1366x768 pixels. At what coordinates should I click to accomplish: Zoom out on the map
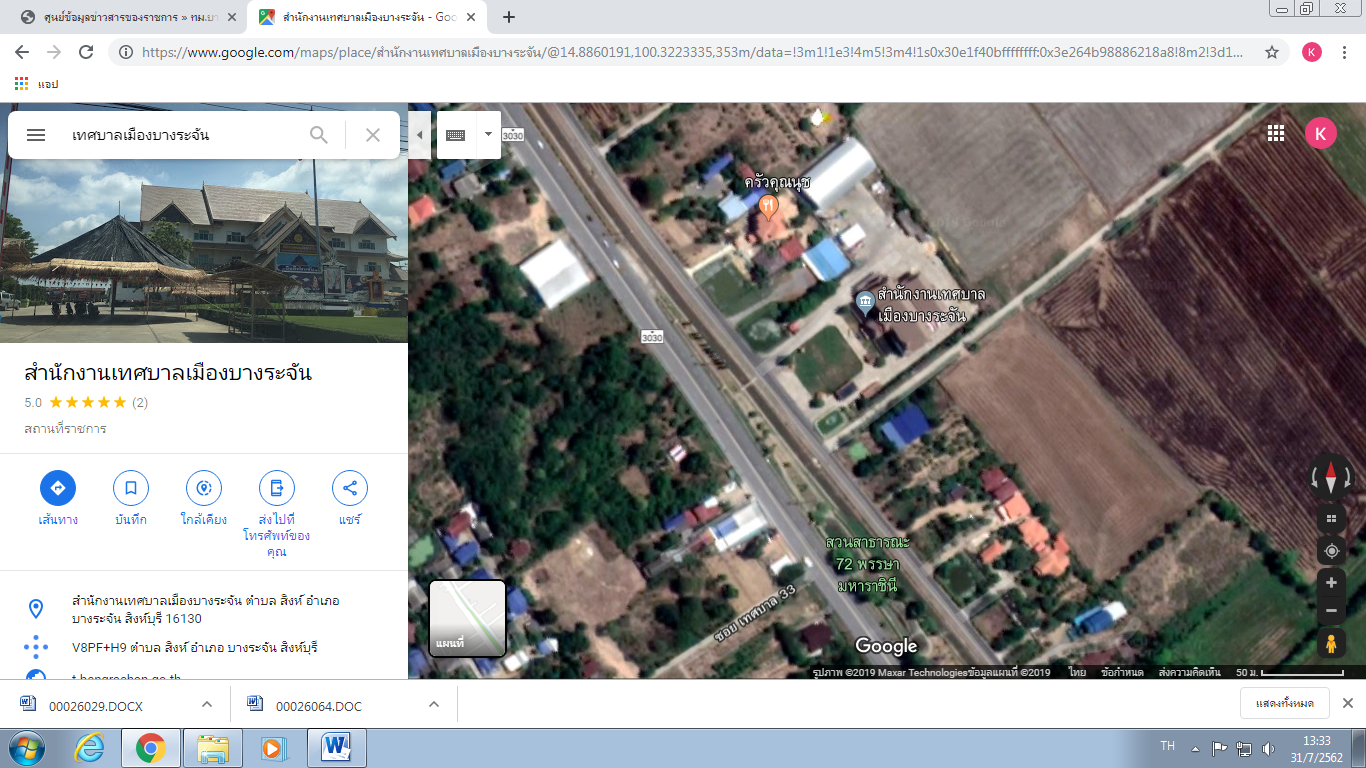[x=1331, y=610]
